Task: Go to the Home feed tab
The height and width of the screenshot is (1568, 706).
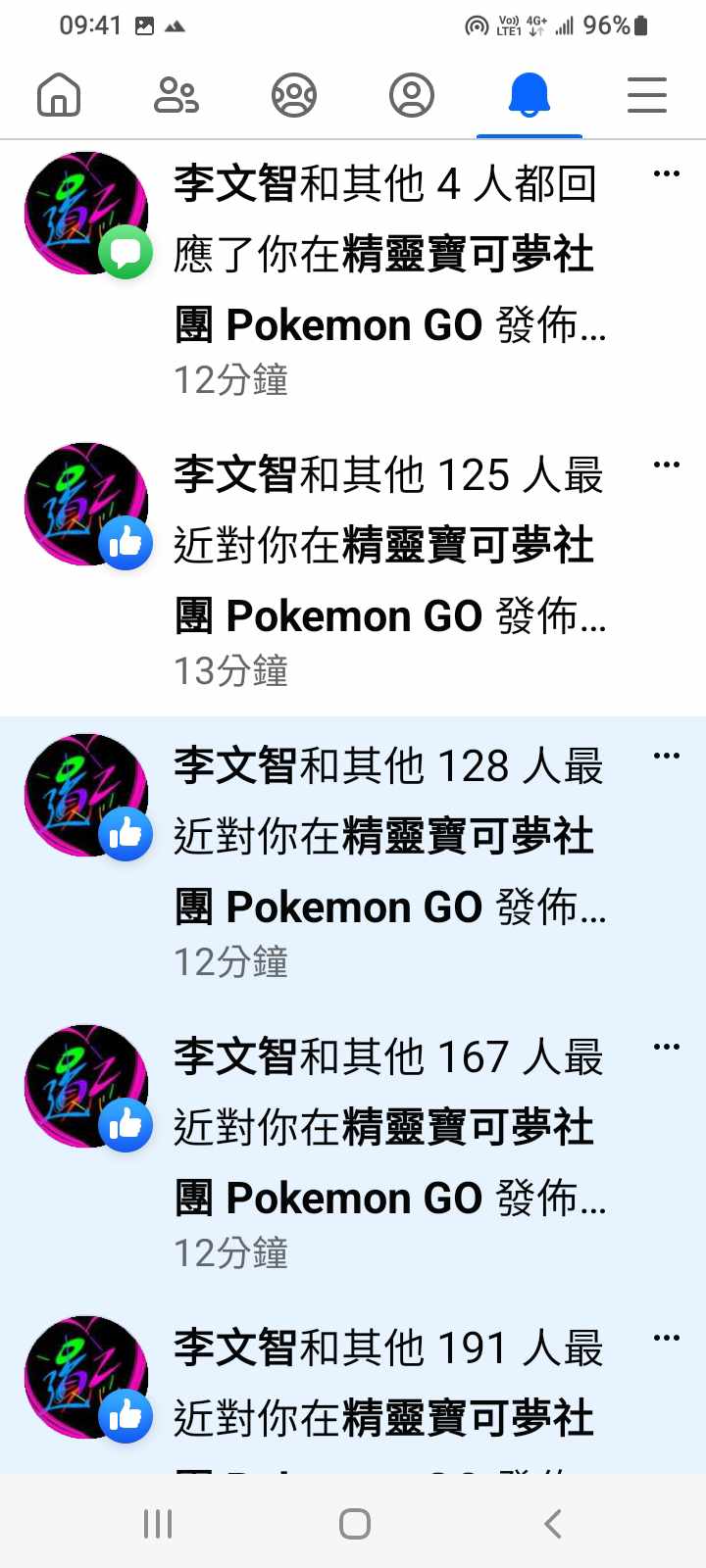Action: [59, 96]
